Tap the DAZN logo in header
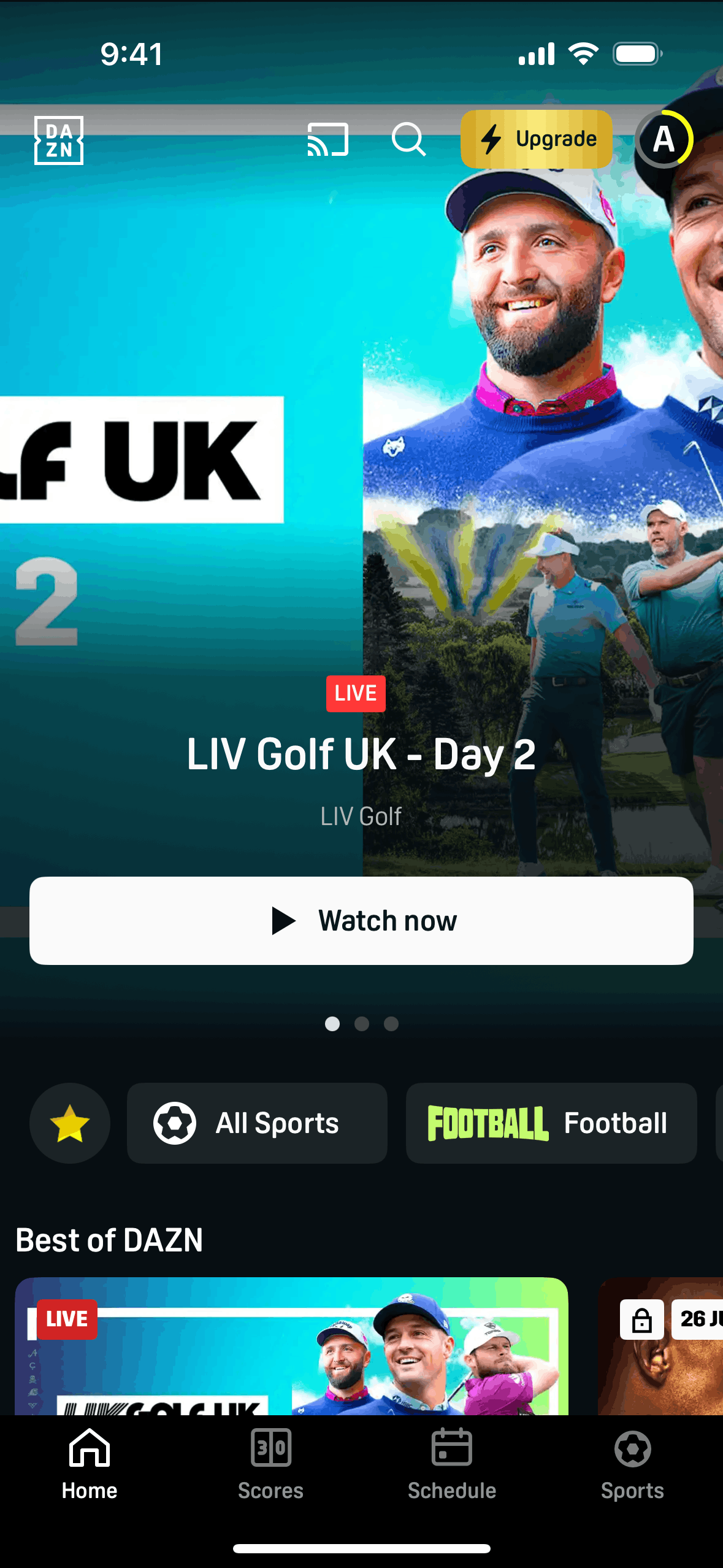Viewport: 723px width, 1568px height. point(59,140)
